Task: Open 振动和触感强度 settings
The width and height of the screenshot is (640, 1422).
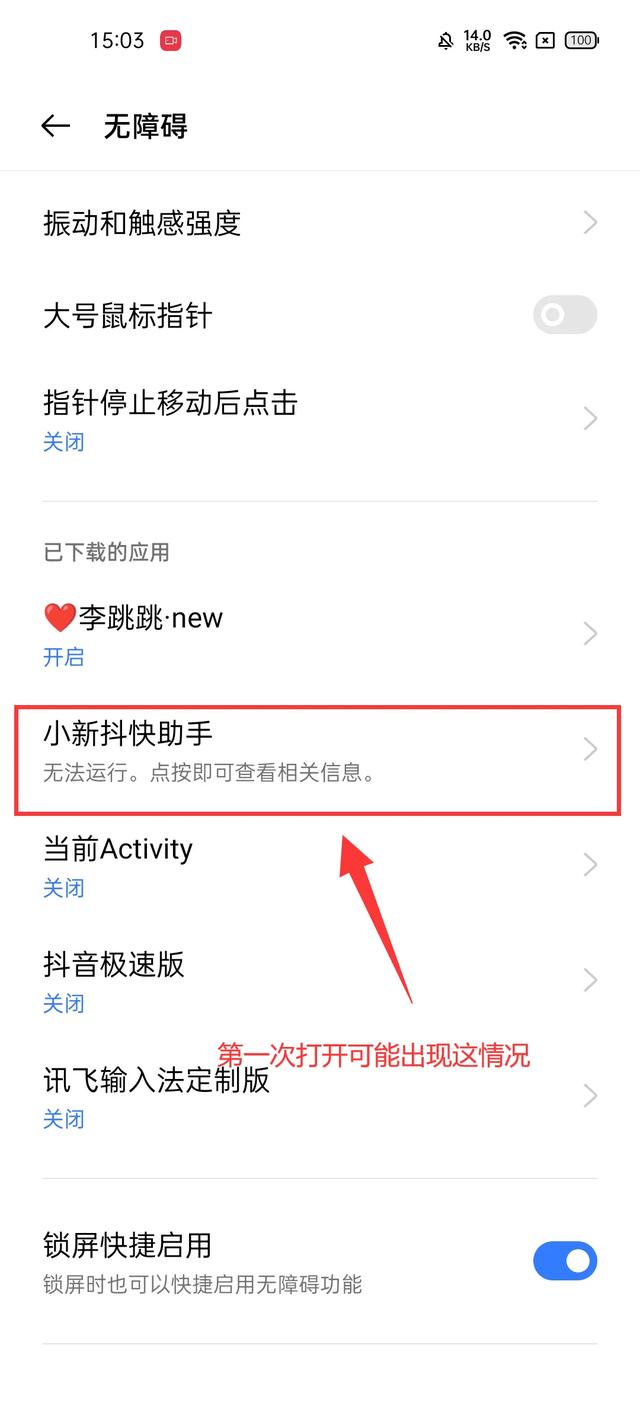Action: pos(320,223)
